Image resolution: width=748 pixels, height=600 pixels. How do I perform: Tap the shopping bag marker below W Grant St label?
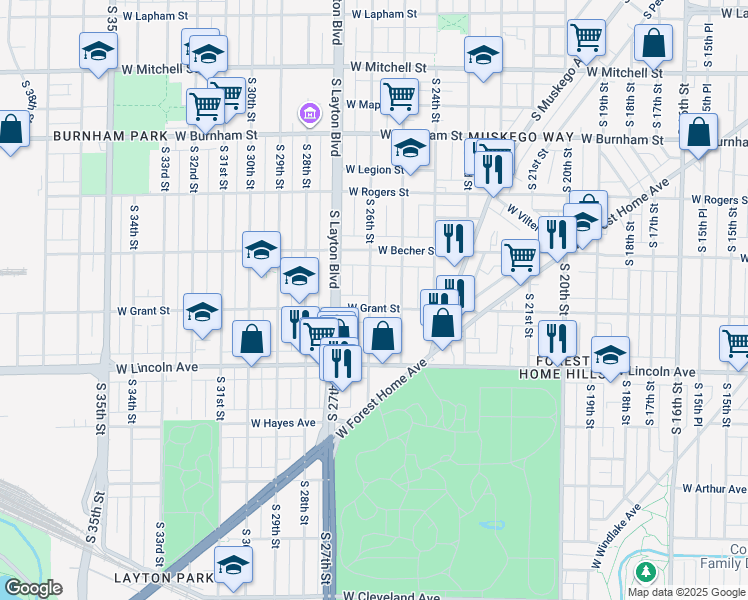pos(382,336)
